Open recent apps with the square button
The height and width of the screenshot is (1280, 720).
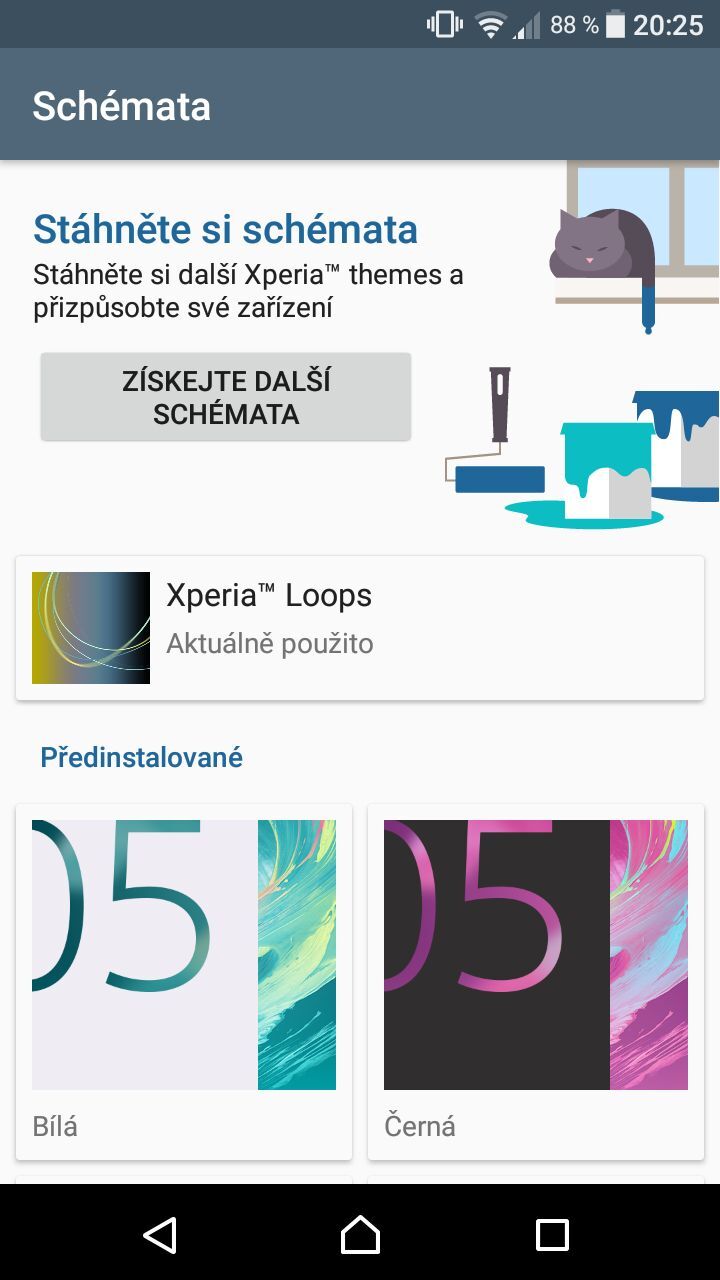coord(552,1238)
